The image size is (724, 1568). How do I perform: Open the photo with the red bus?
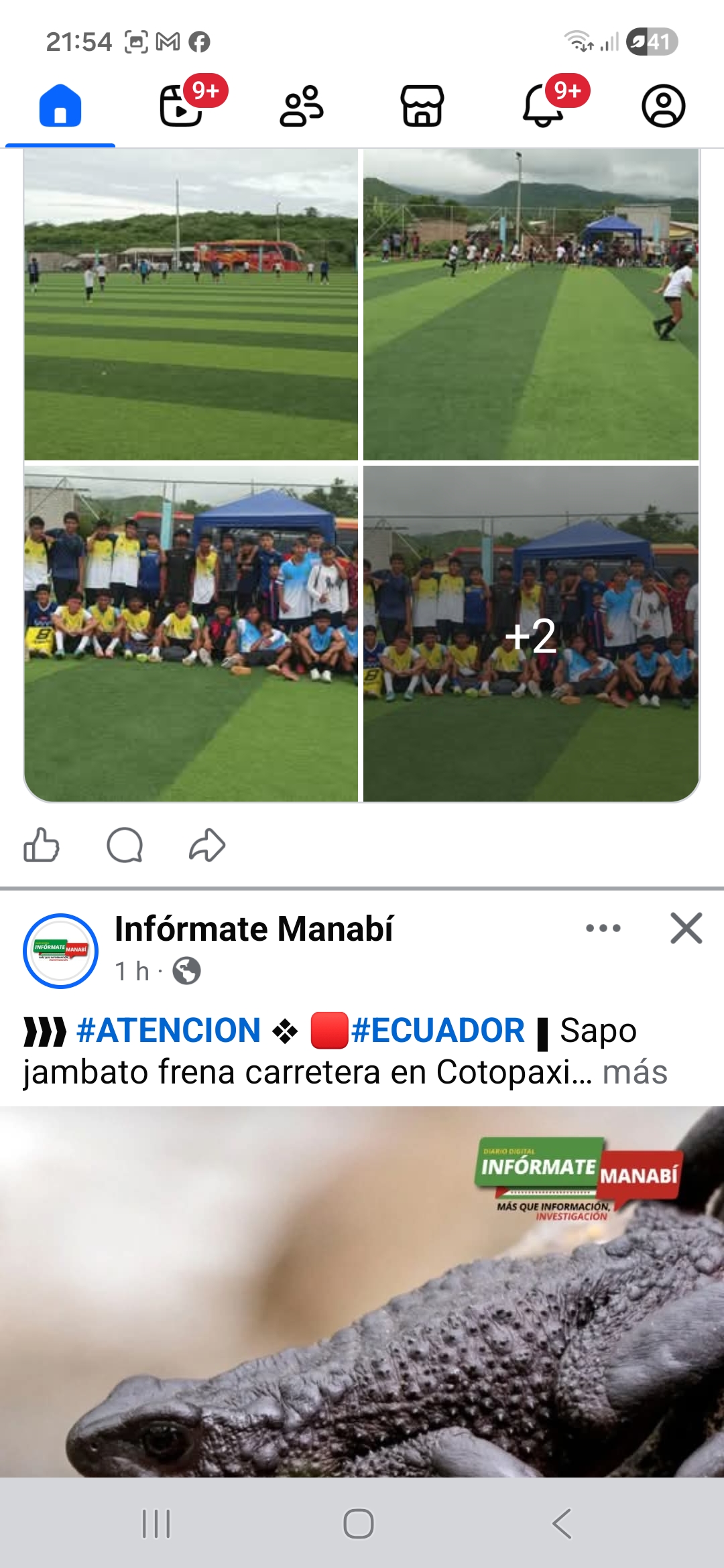pos(191,305)
